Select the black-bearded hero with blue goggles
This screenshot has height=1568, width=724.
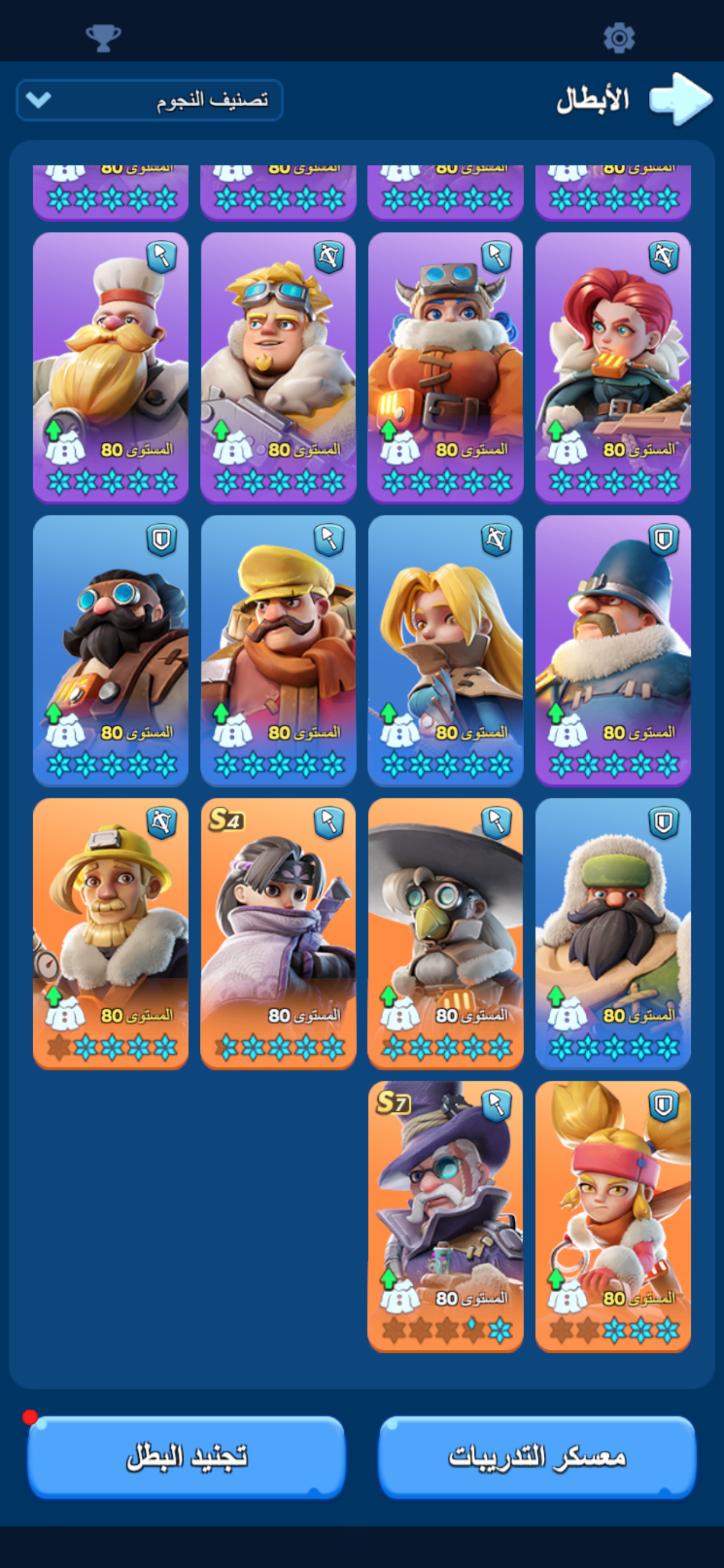pos(111,650)
